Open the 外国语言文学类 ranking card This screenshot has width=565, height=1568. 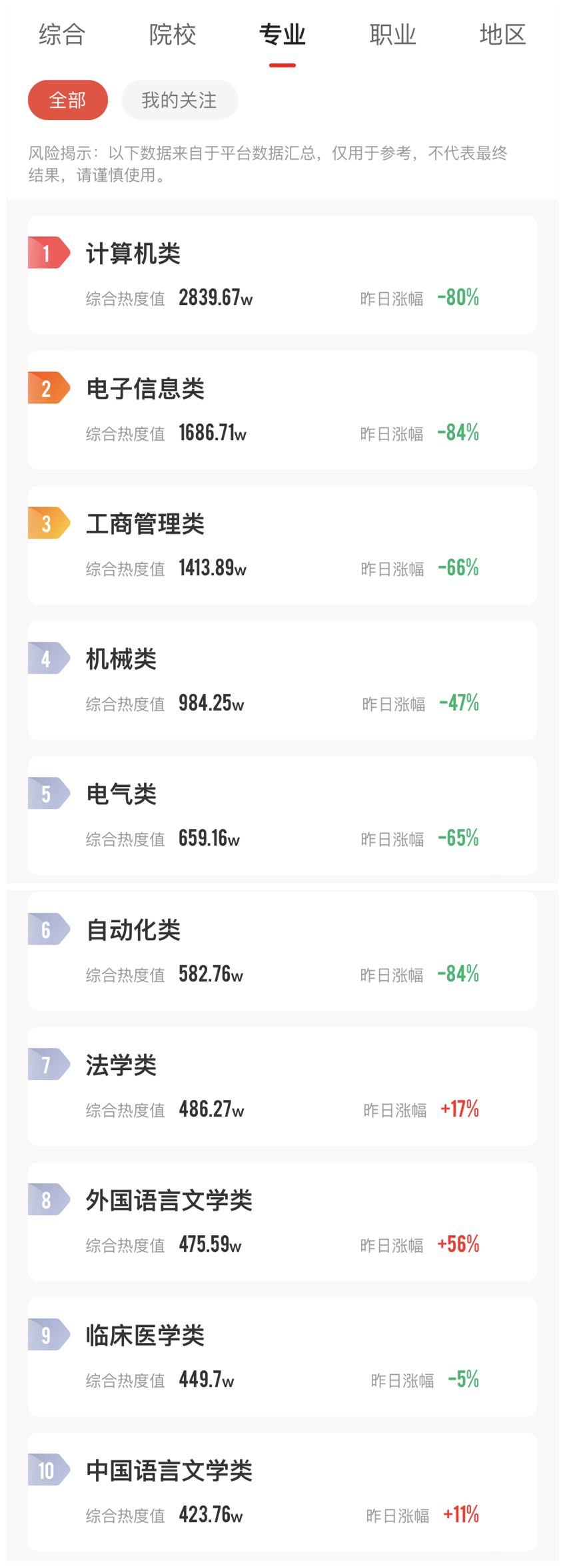coord(282,1221)
